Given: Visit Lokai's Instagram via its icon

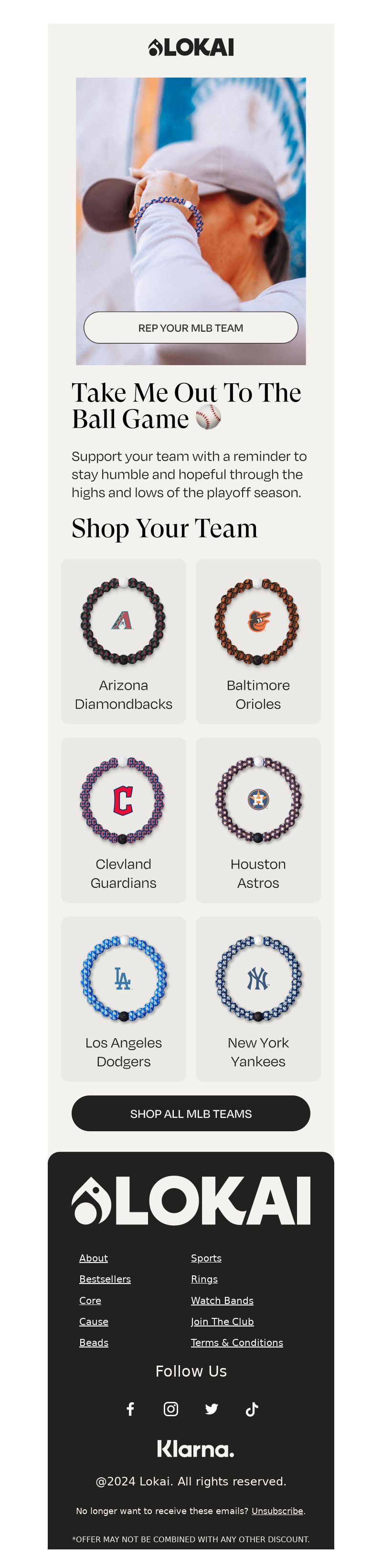Looking at the screenshot, I should point(171,1409).
